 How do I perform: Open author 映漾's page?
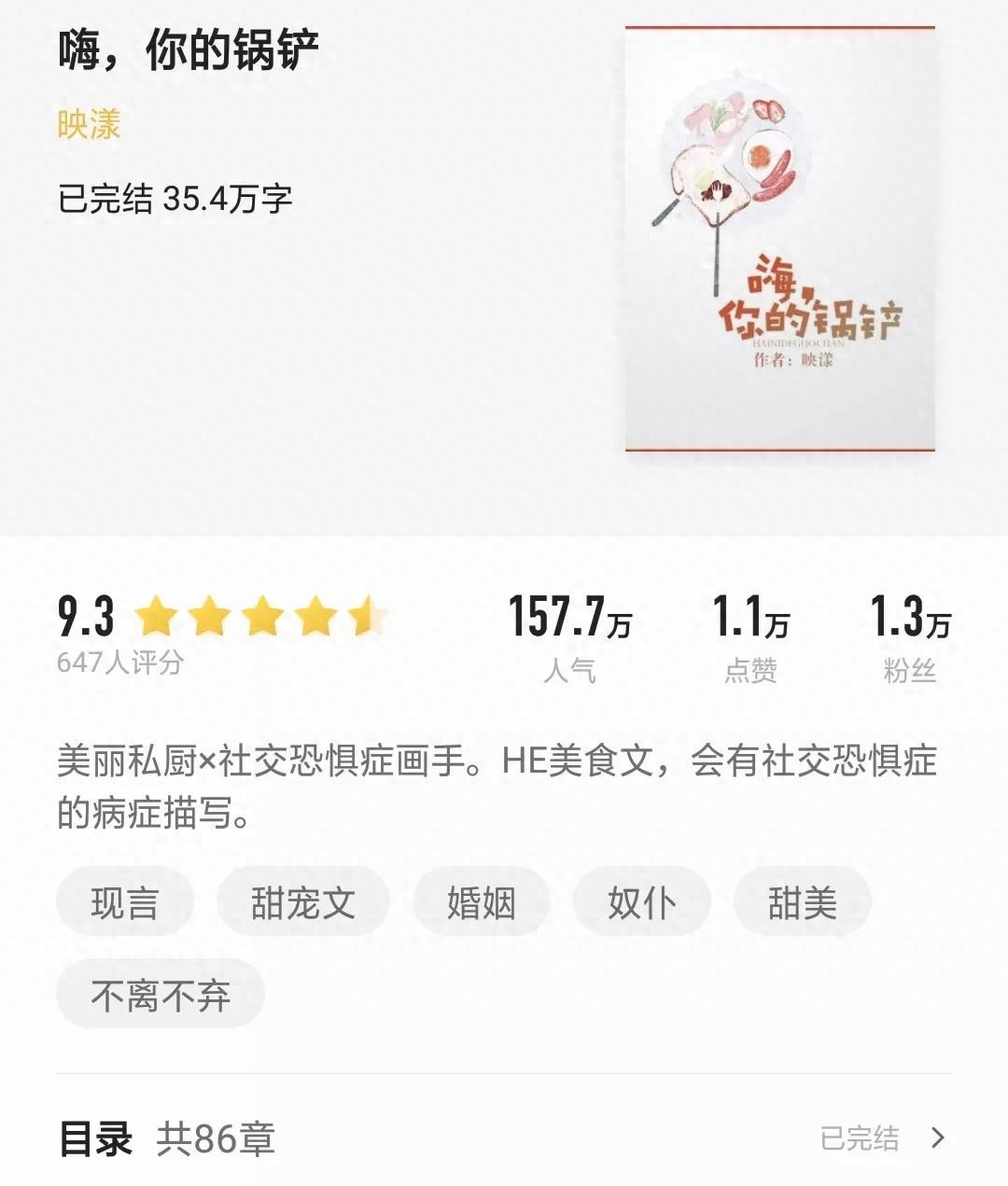(x=90, y=124)
